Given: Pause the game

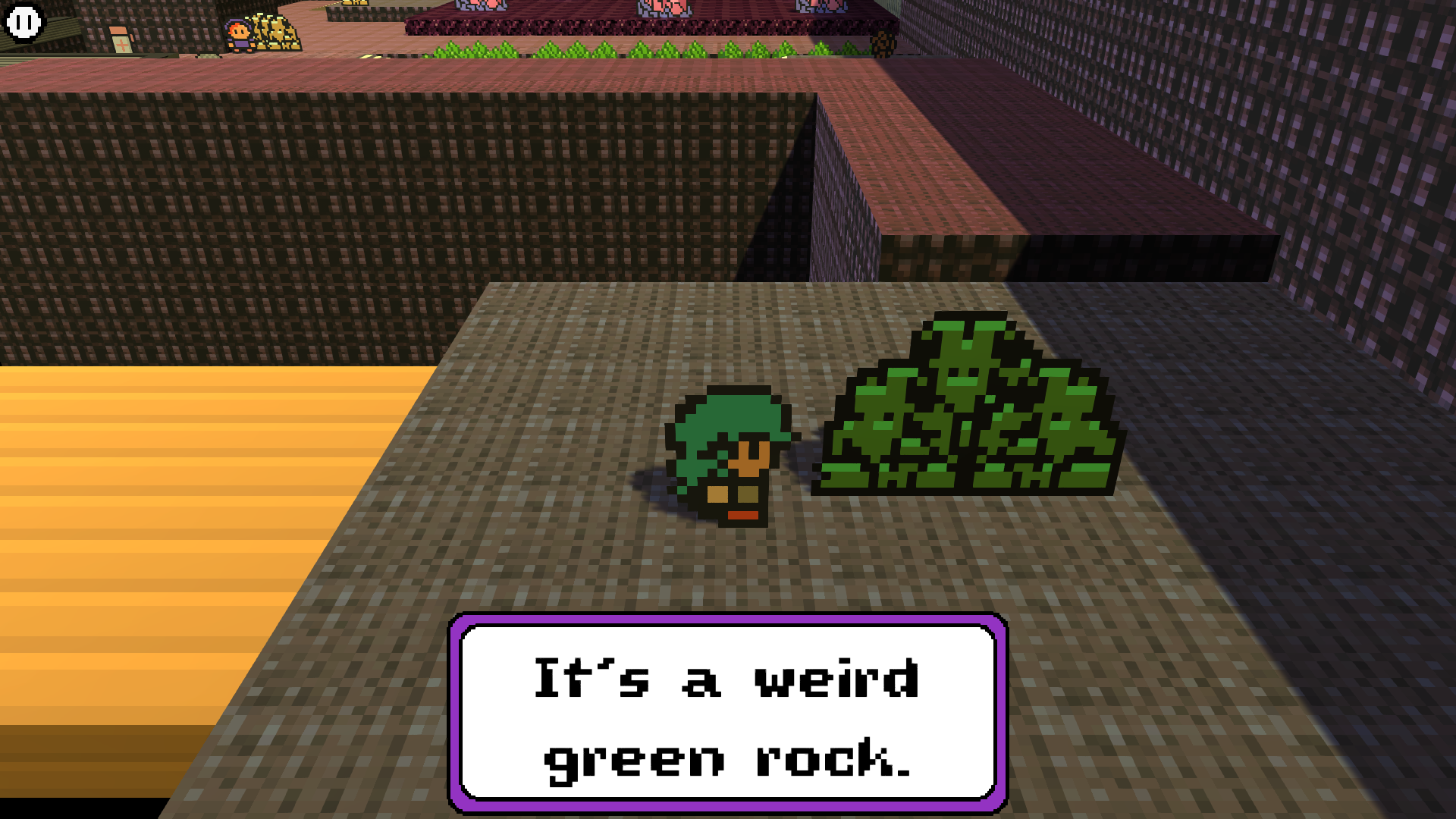Looking at the screenshot, I should click(x=24, y=23).
